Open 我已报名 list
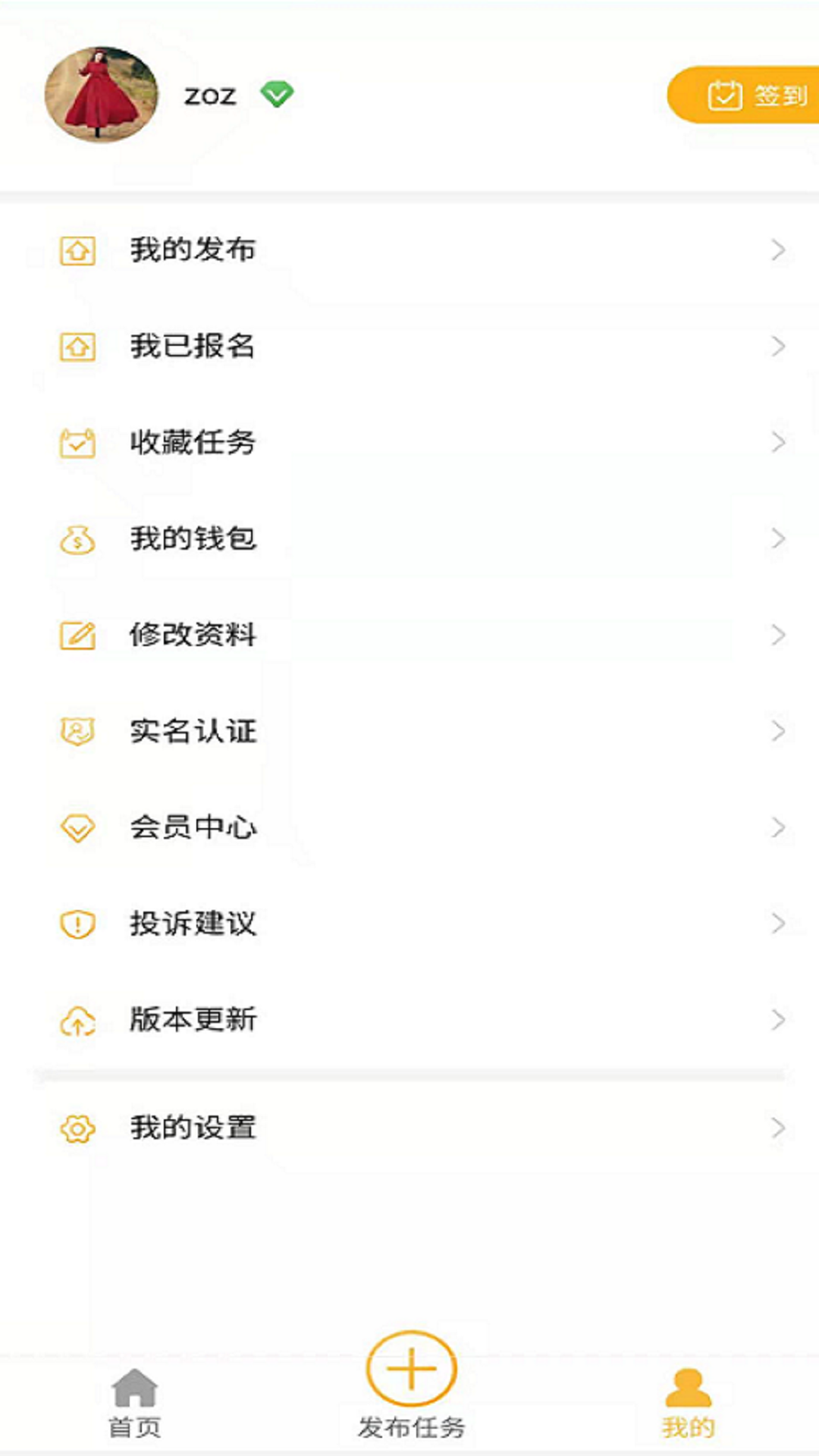 (x=192, y=347)
